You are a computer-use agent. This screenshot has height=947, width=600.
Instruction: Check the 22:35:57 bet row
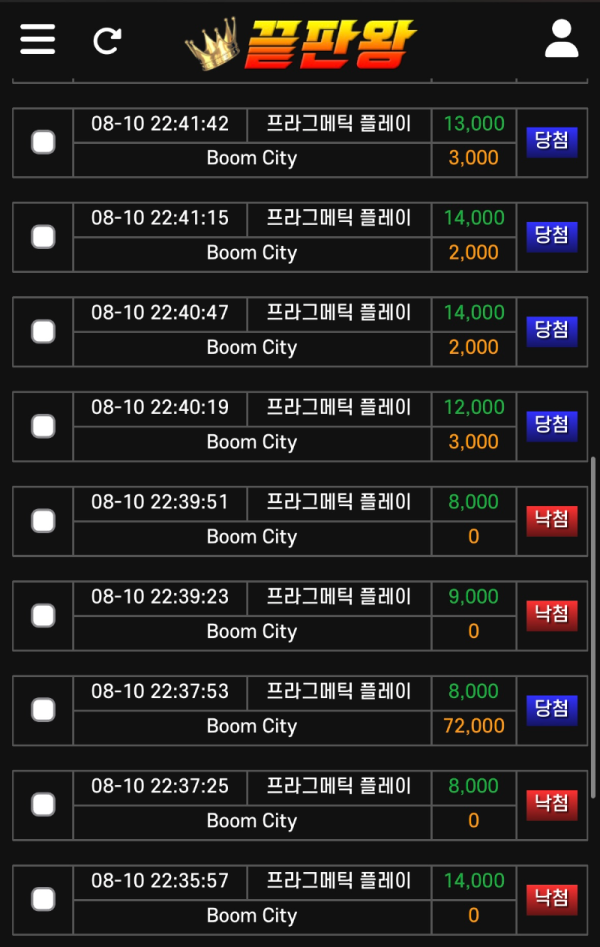coord(43,899)
